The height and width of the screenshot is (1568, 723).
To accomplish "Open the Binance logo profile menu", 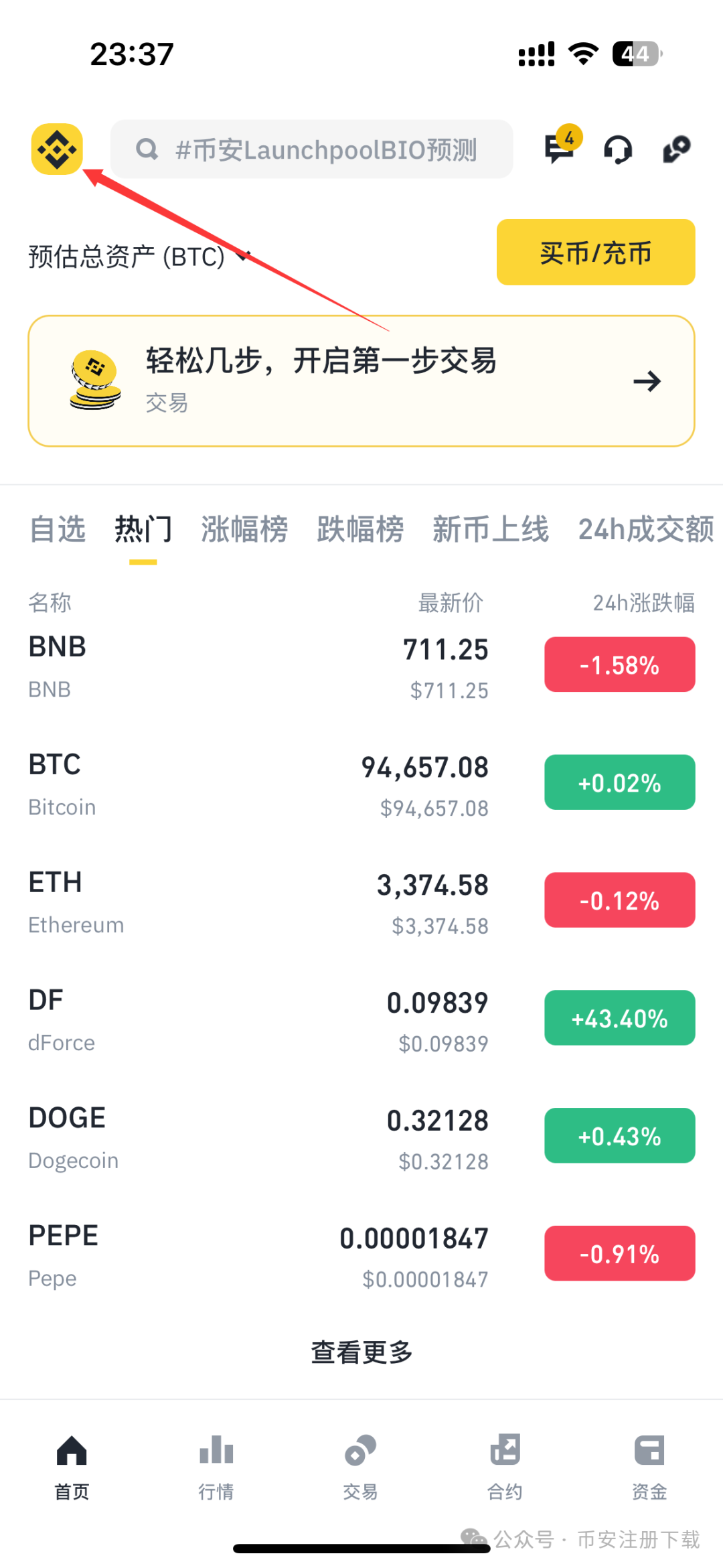I will 58,149.
